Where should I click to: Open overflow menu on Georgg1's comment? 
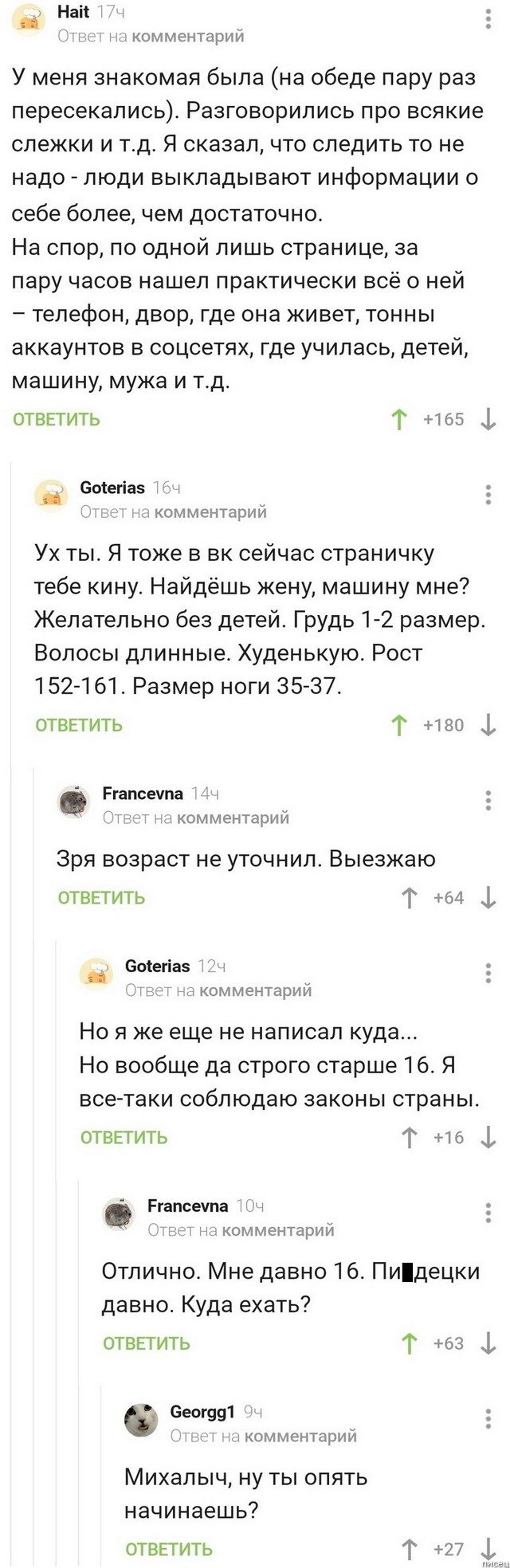coord(488,1418)
